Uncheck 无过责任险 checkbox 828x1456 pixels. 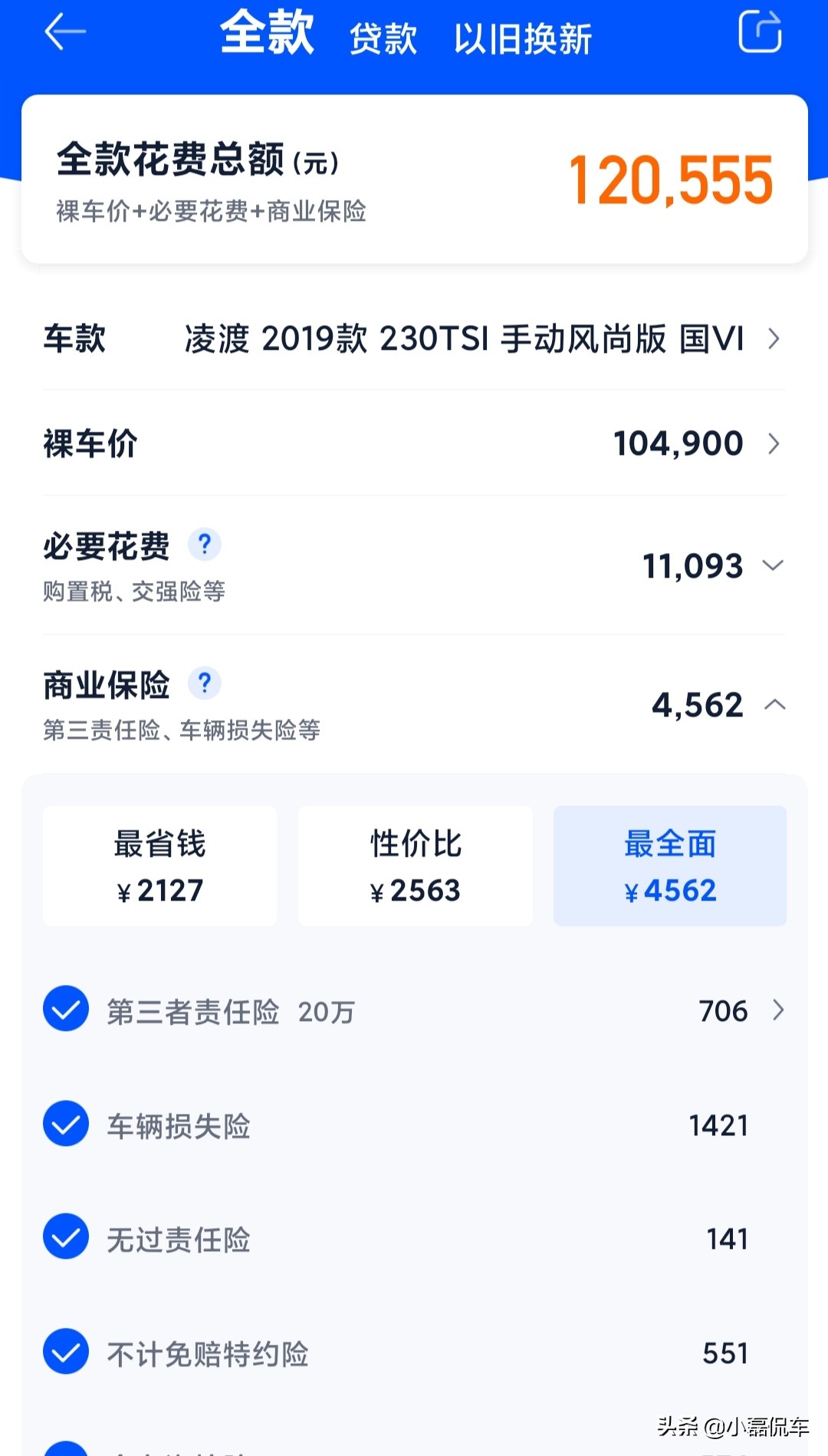(x=66, y=1237)
